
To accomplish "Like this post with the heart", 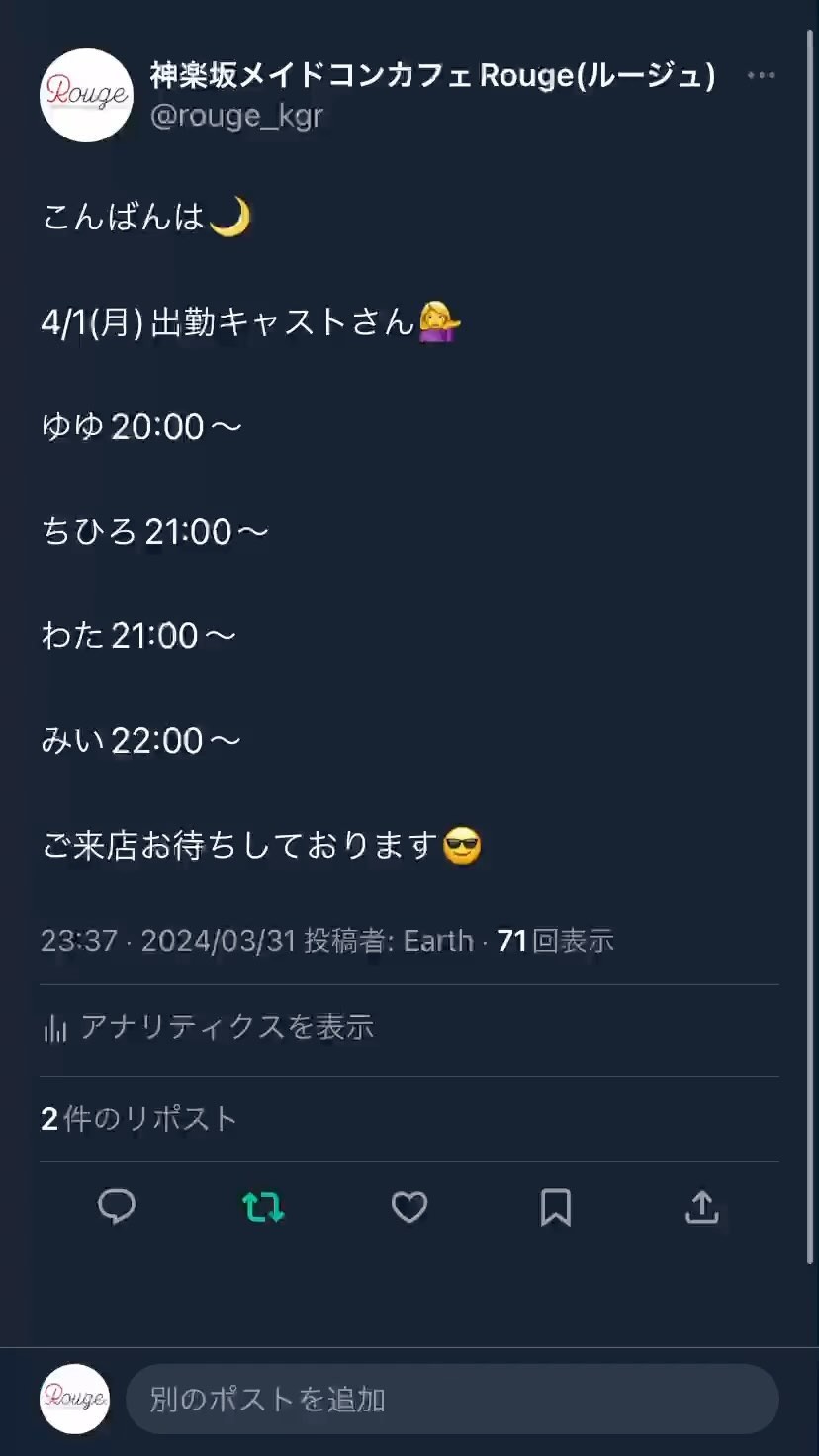I will click(x=409, y=1207).
